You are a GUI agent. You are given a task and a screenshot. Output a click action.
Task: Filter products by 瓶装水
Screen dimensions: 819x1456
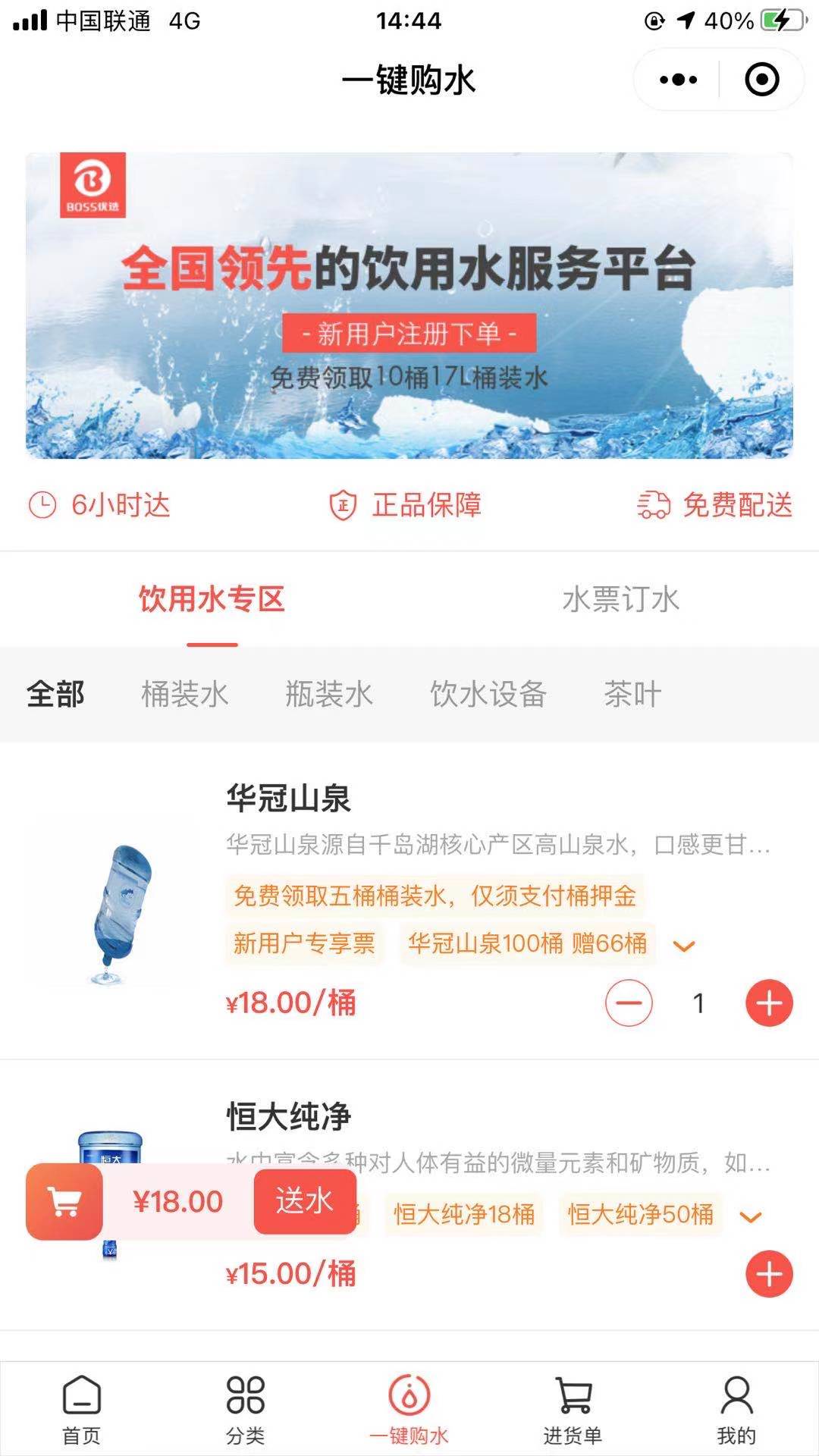click(329, 694)
